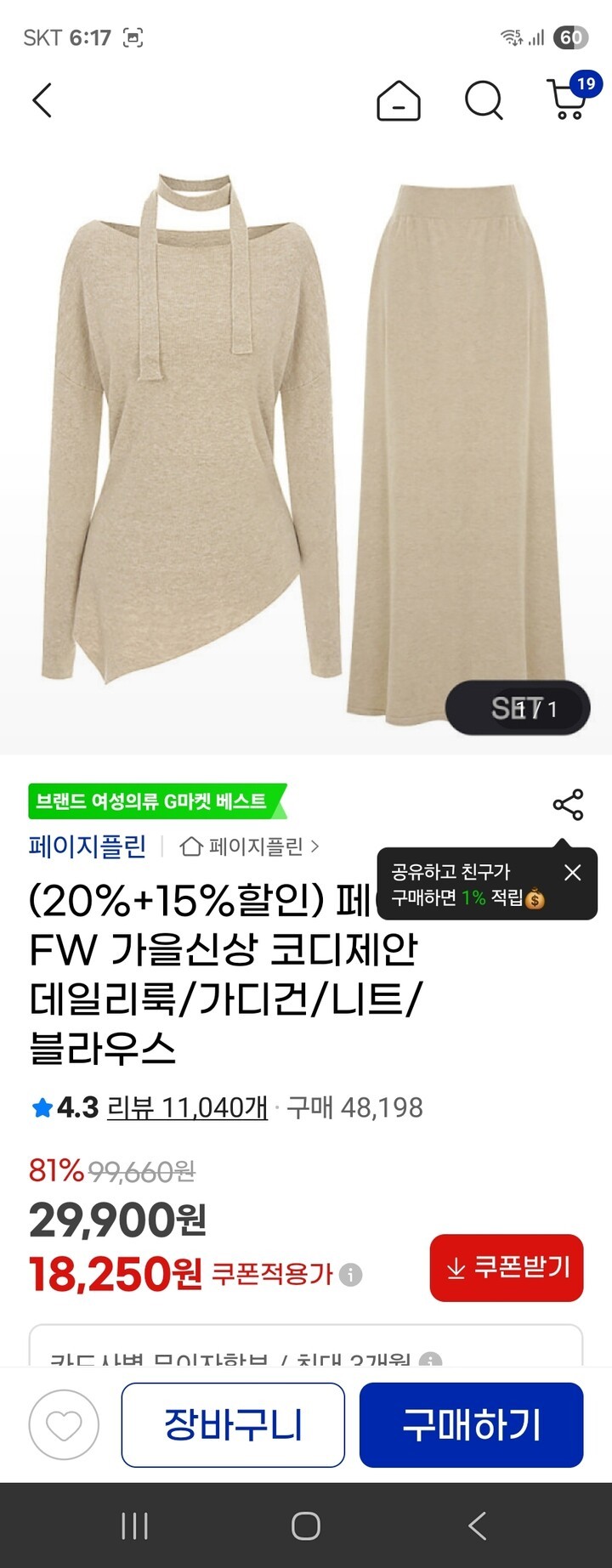Open the beige knit set product image
612x1568 pixels.
(306, 442)
